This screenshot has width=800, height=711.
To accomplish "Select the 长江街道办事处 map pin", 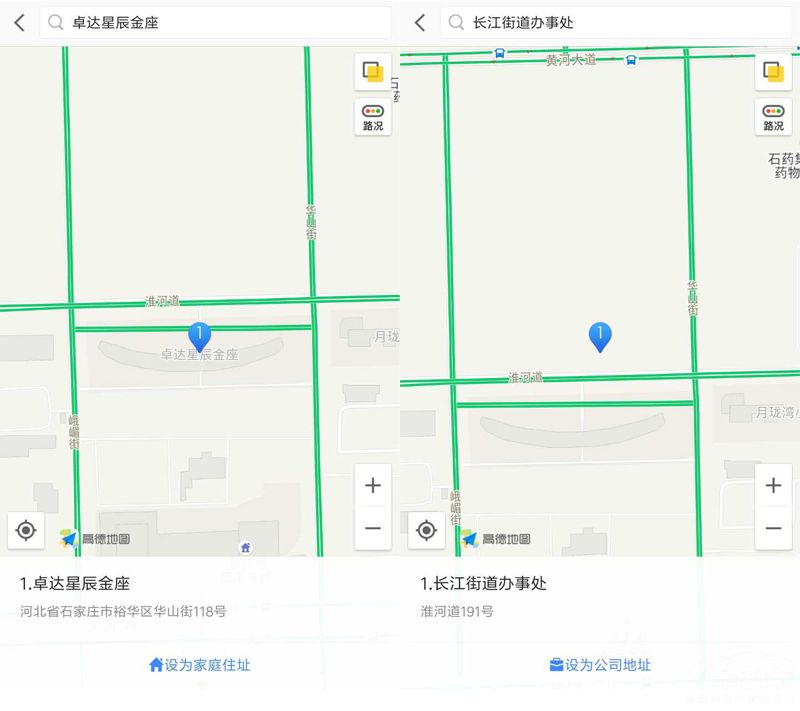I will coord(599,336).
